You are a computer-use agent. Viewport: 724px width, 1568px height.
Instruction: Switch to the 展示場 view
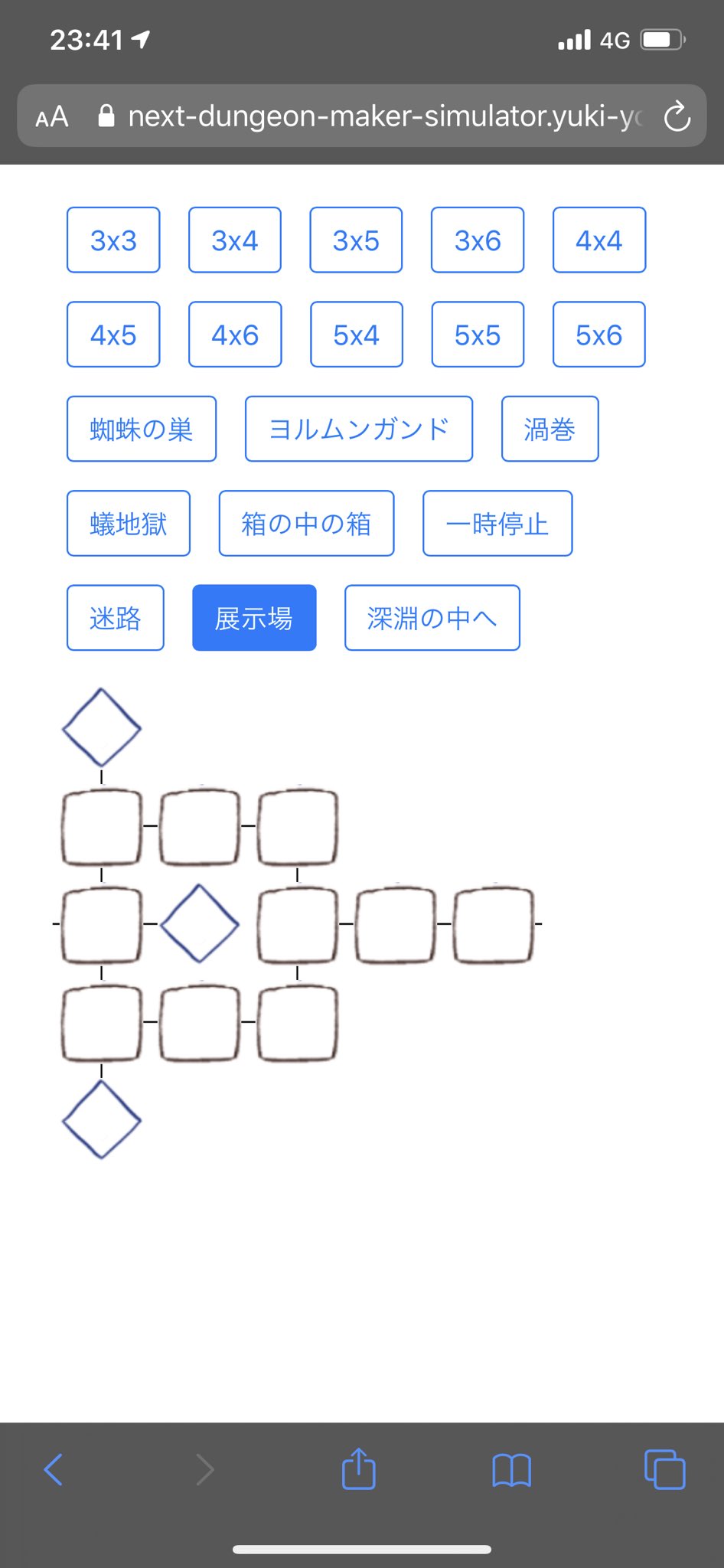[x=253, y=618]
